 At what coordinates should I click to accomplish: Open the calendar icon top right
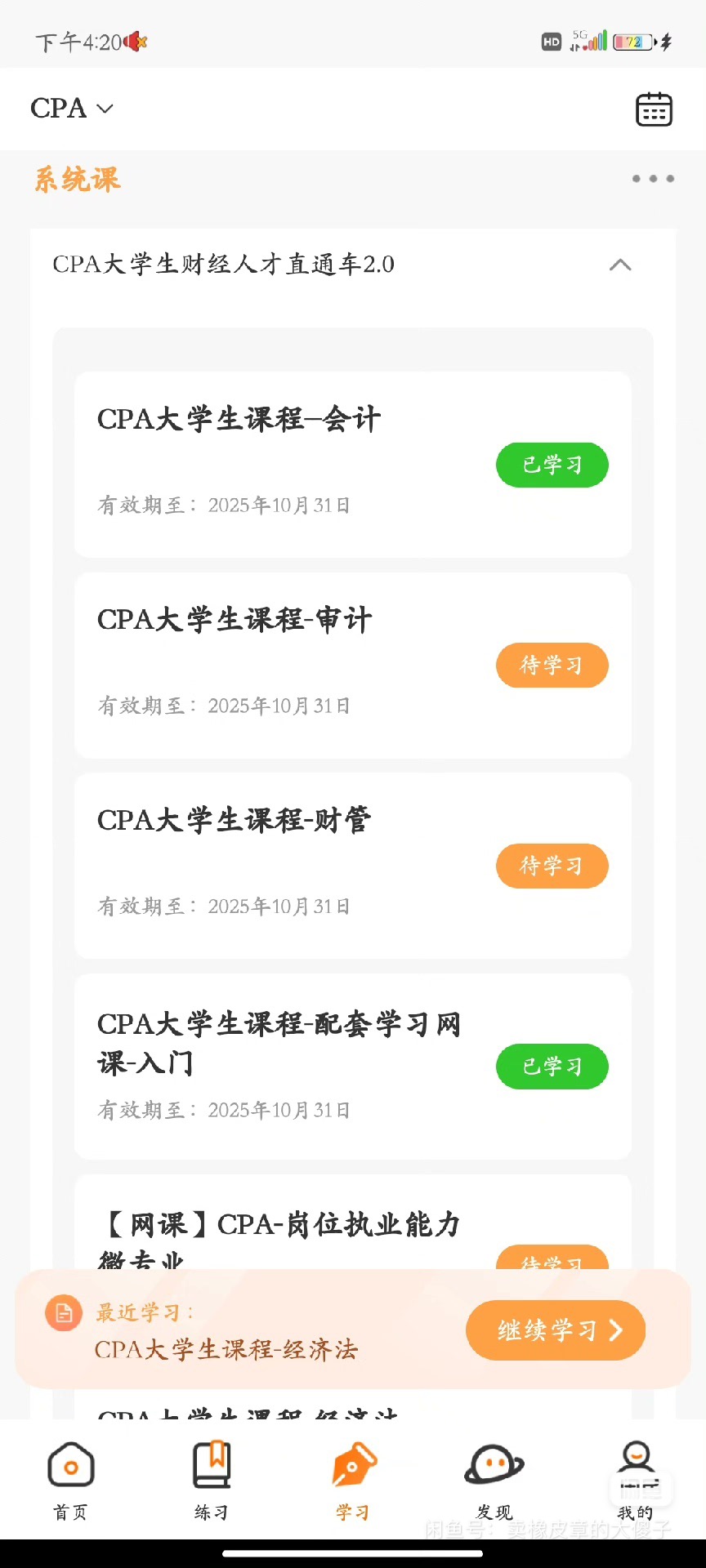[652, 109]
